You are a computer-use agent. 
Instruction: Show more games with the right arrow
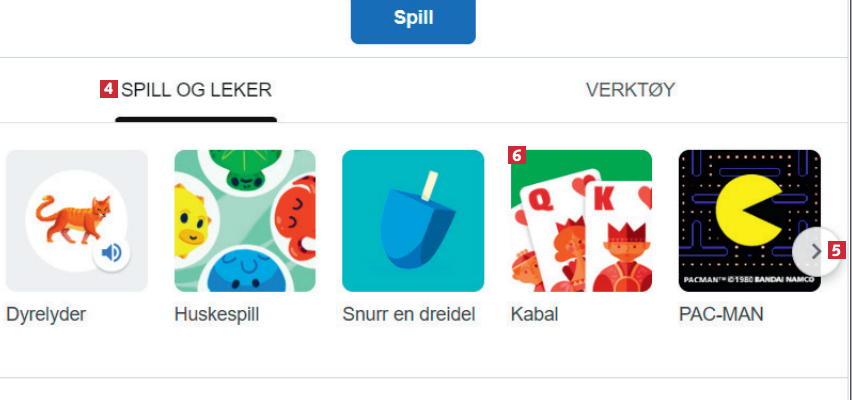point(816,250)
